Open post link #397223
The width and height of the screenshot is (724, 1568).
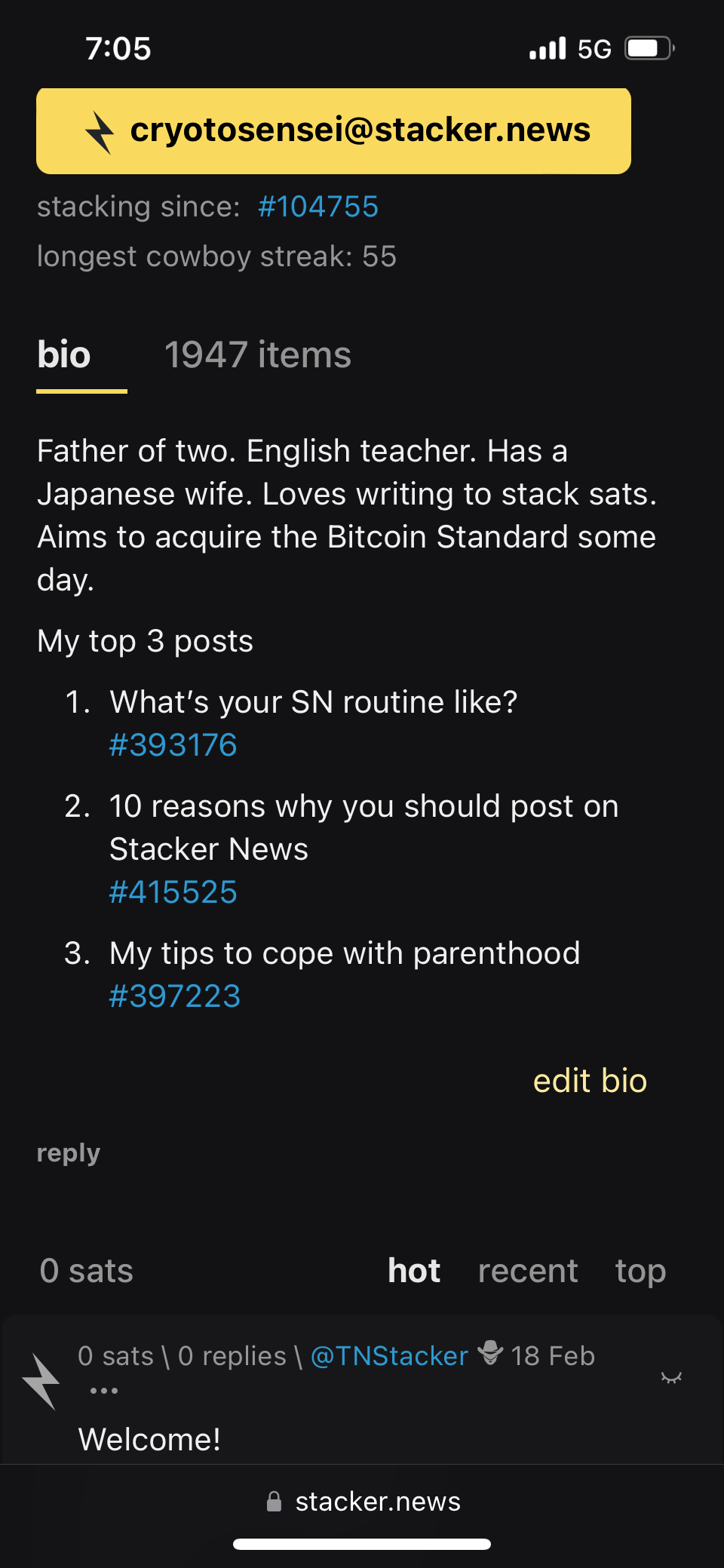pos(174,996)
